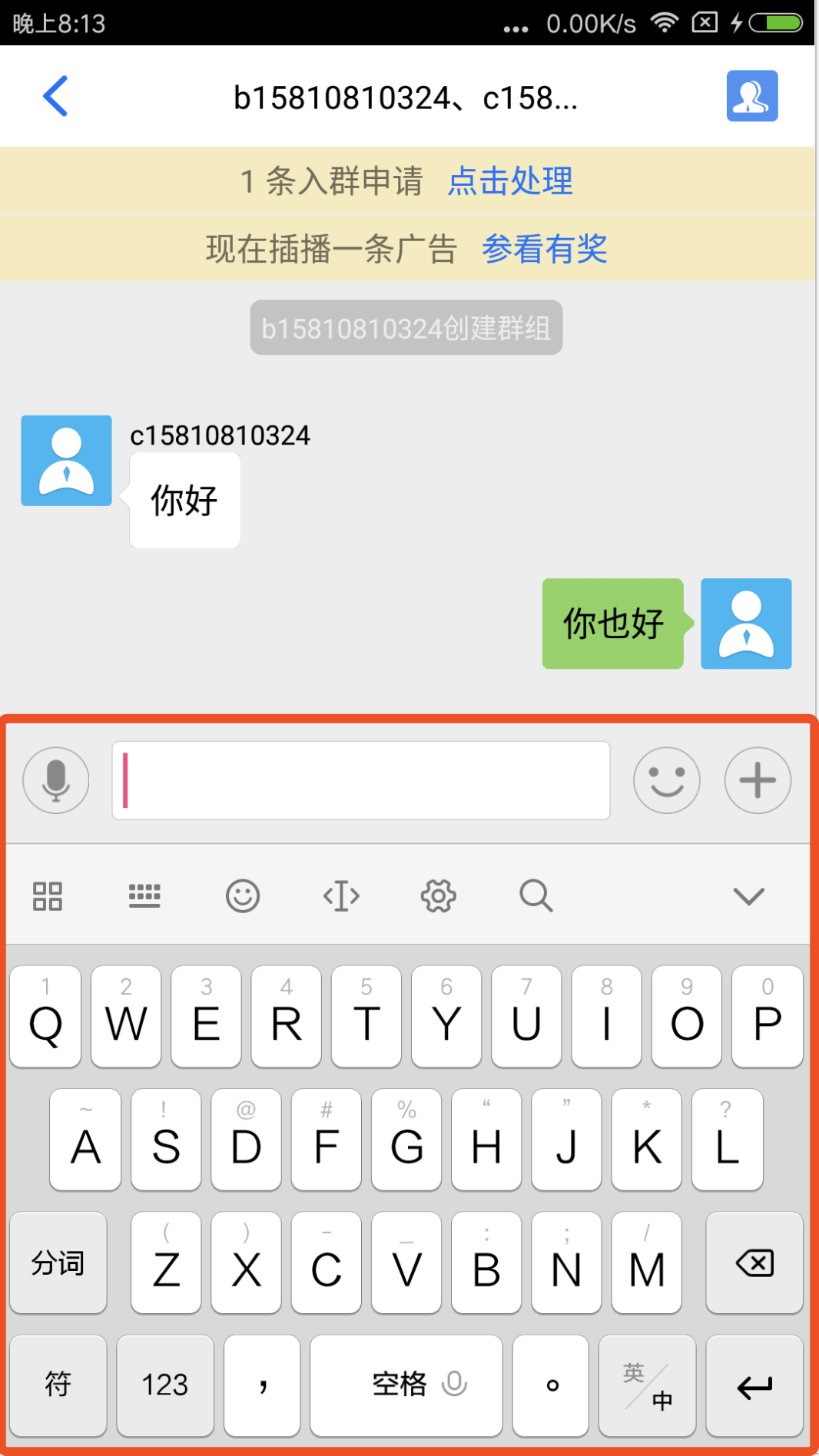Open the cursor movement tool
This screenshot has width=819, height=1456.
coord(341,896)
